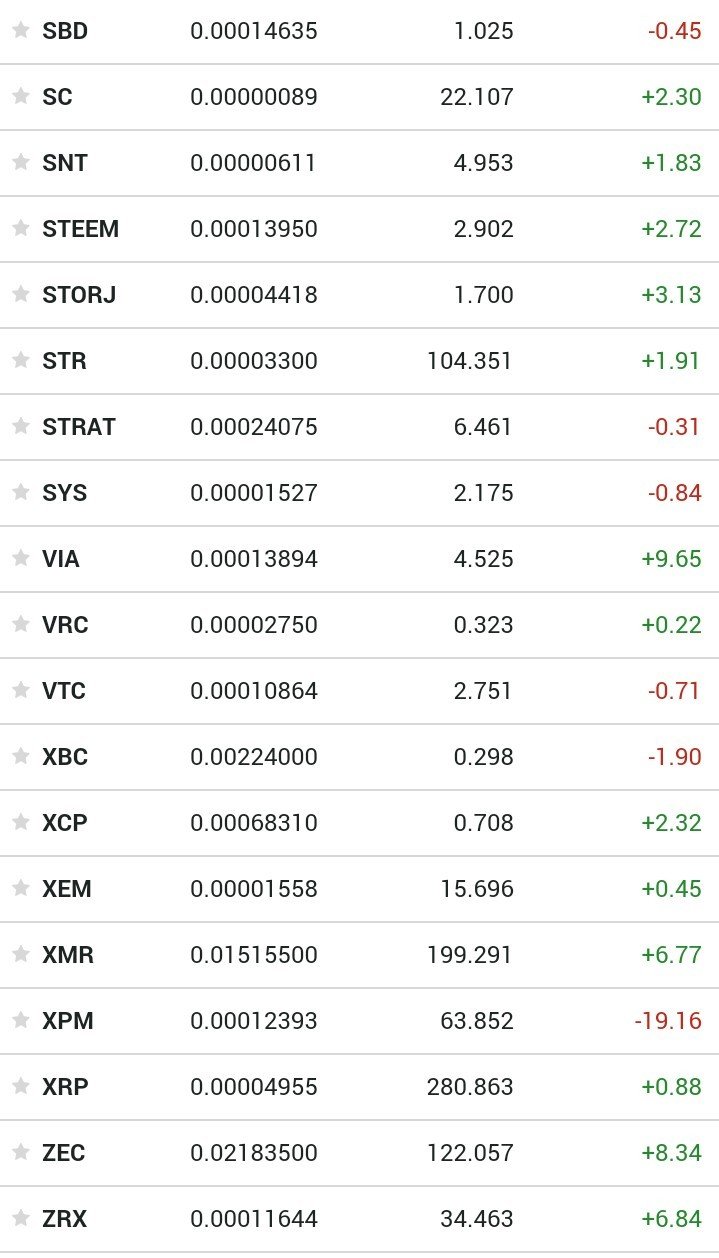
Task: Select the STORJ row
Action: point(359,295)
